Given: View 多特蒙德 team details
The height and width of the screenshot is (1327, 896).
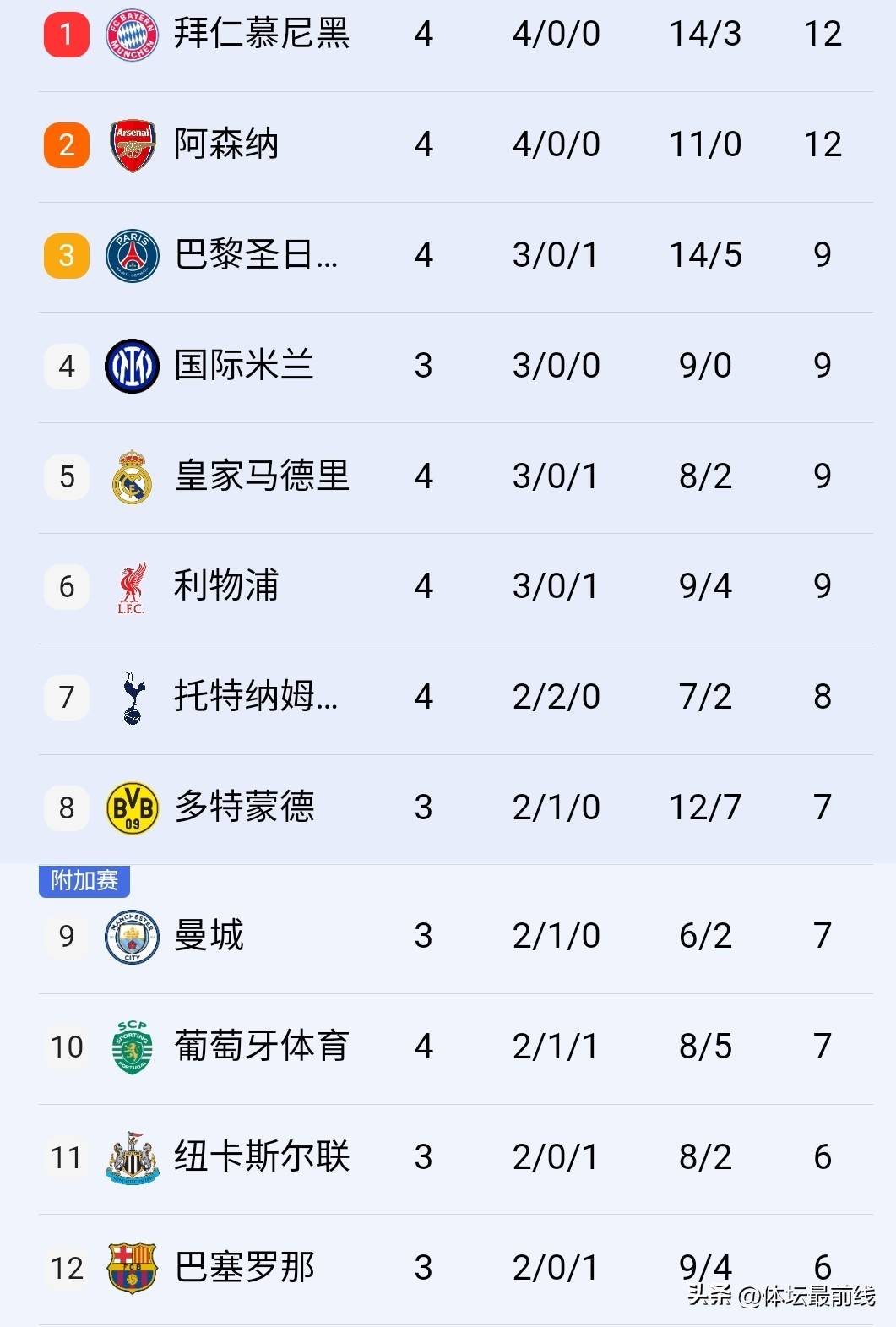Looking at the screenshot, I should 244,808.
